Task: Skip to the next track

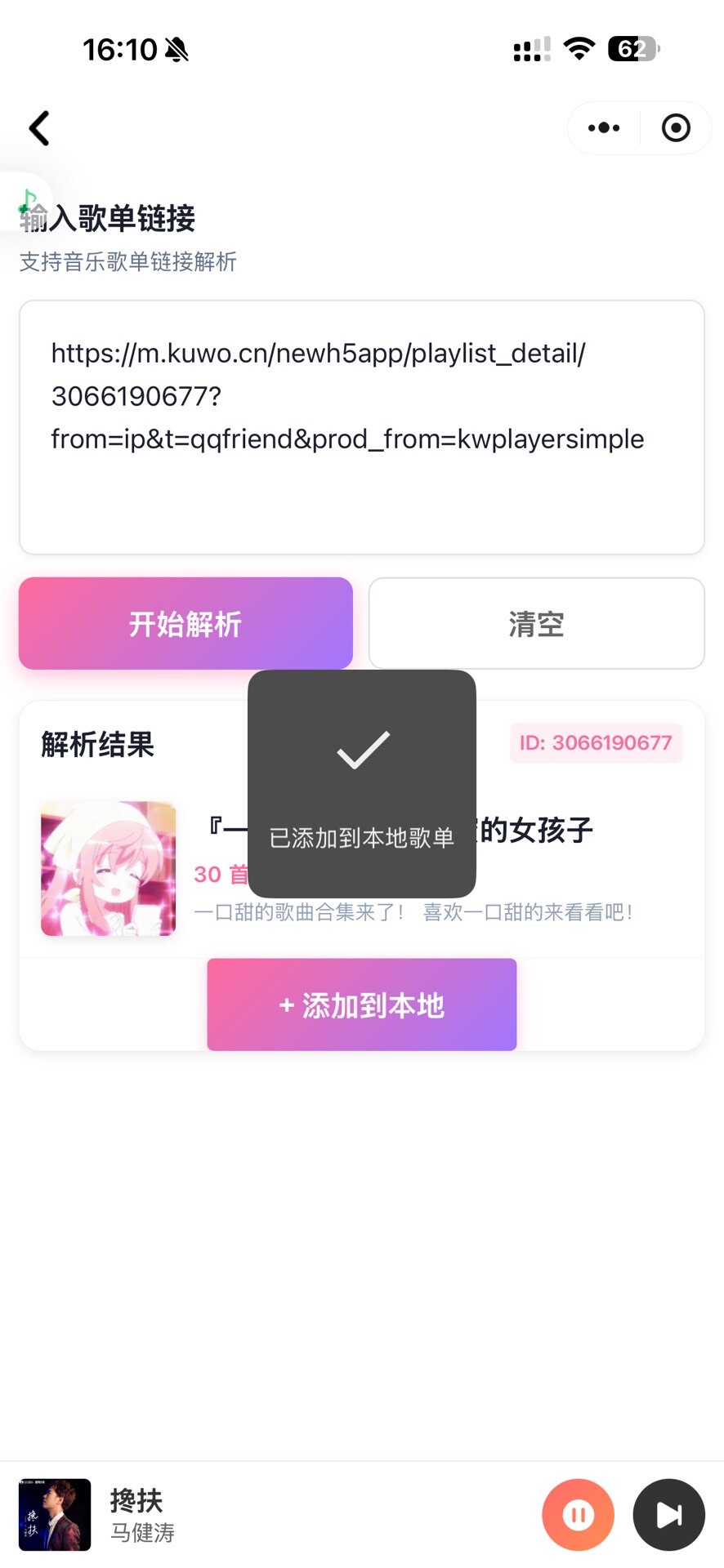Action: point(668,1515)
